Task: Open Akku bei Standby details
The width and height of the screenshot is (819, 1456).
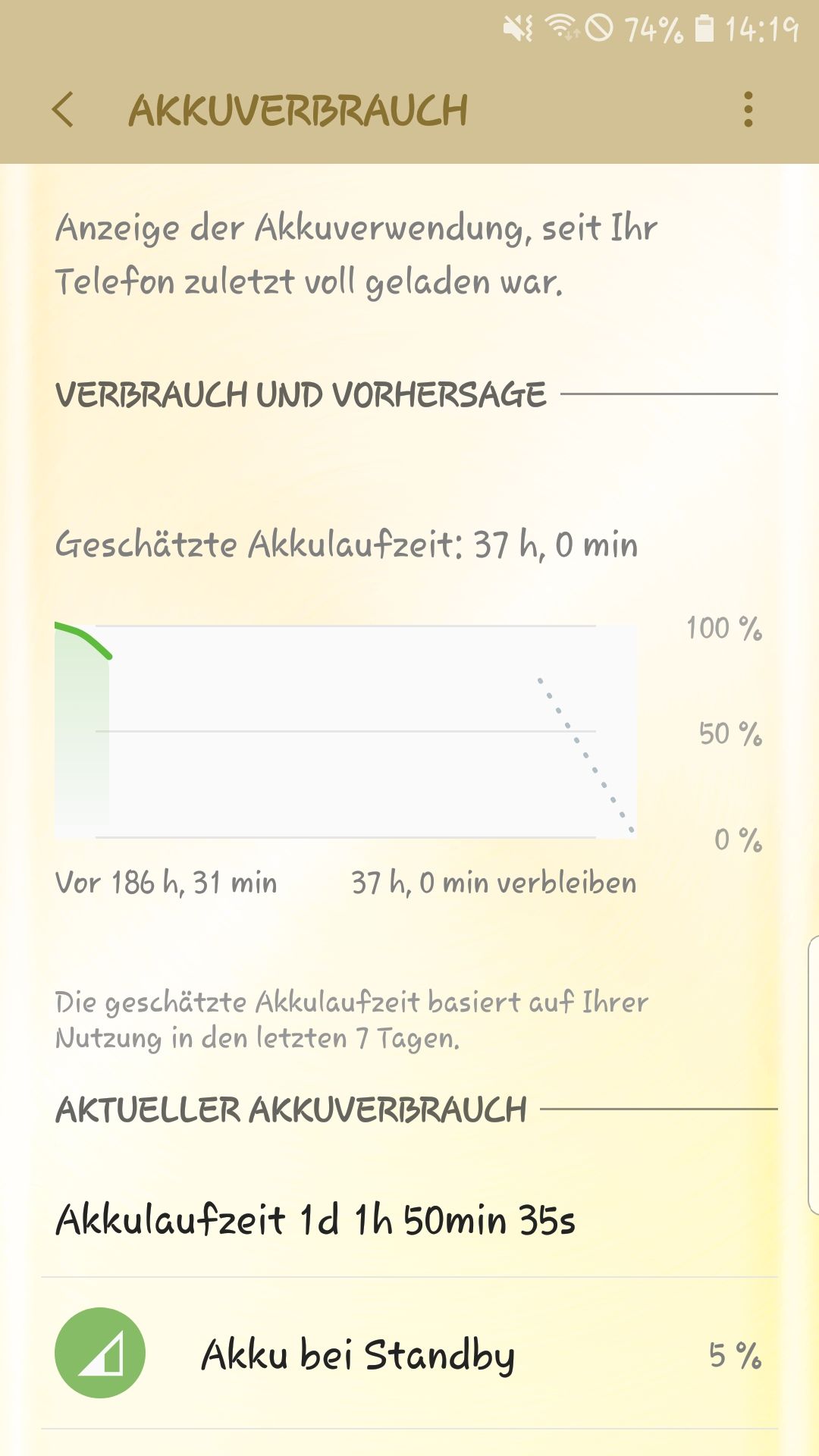Action: 409,1354
